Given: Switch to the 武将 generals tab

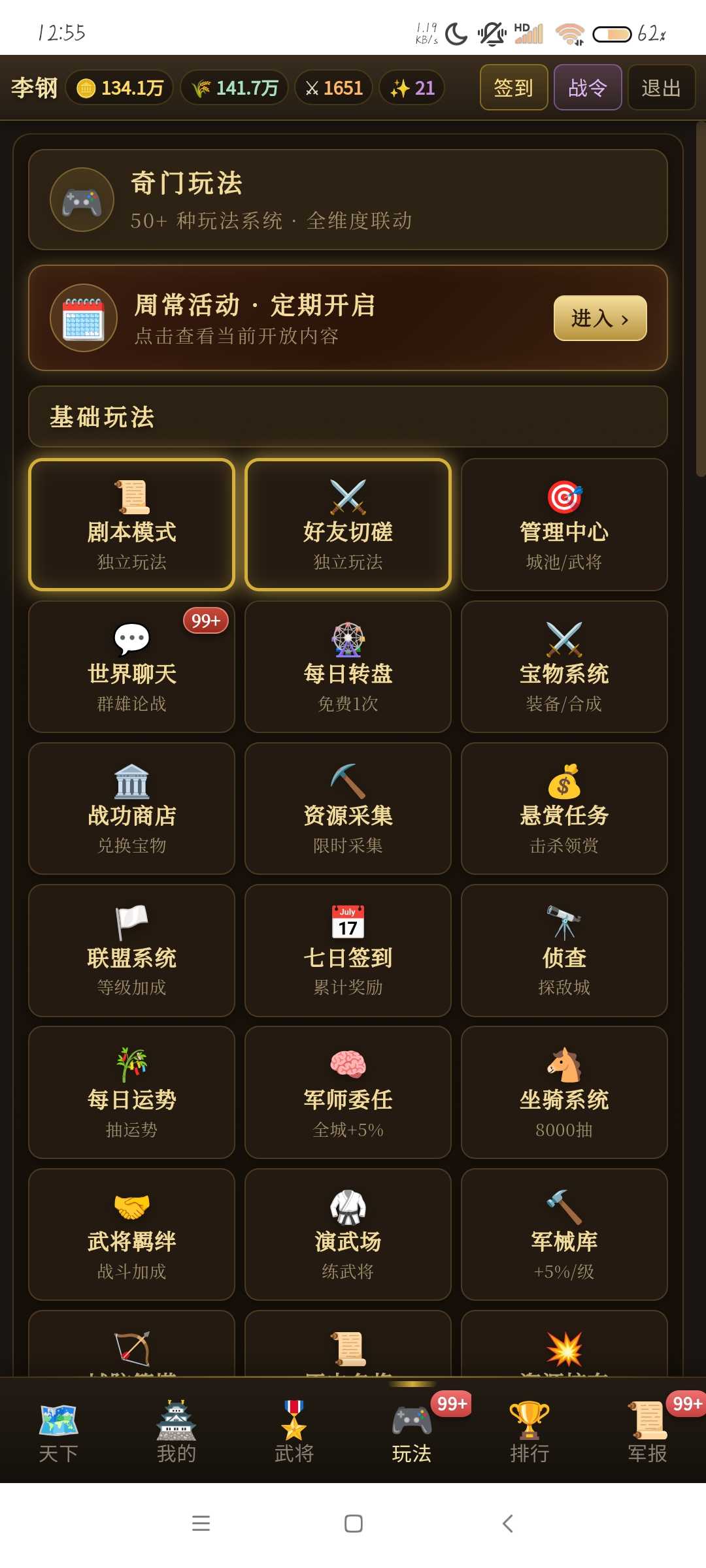Looking at the screenshot, I should pos(294,1431).
